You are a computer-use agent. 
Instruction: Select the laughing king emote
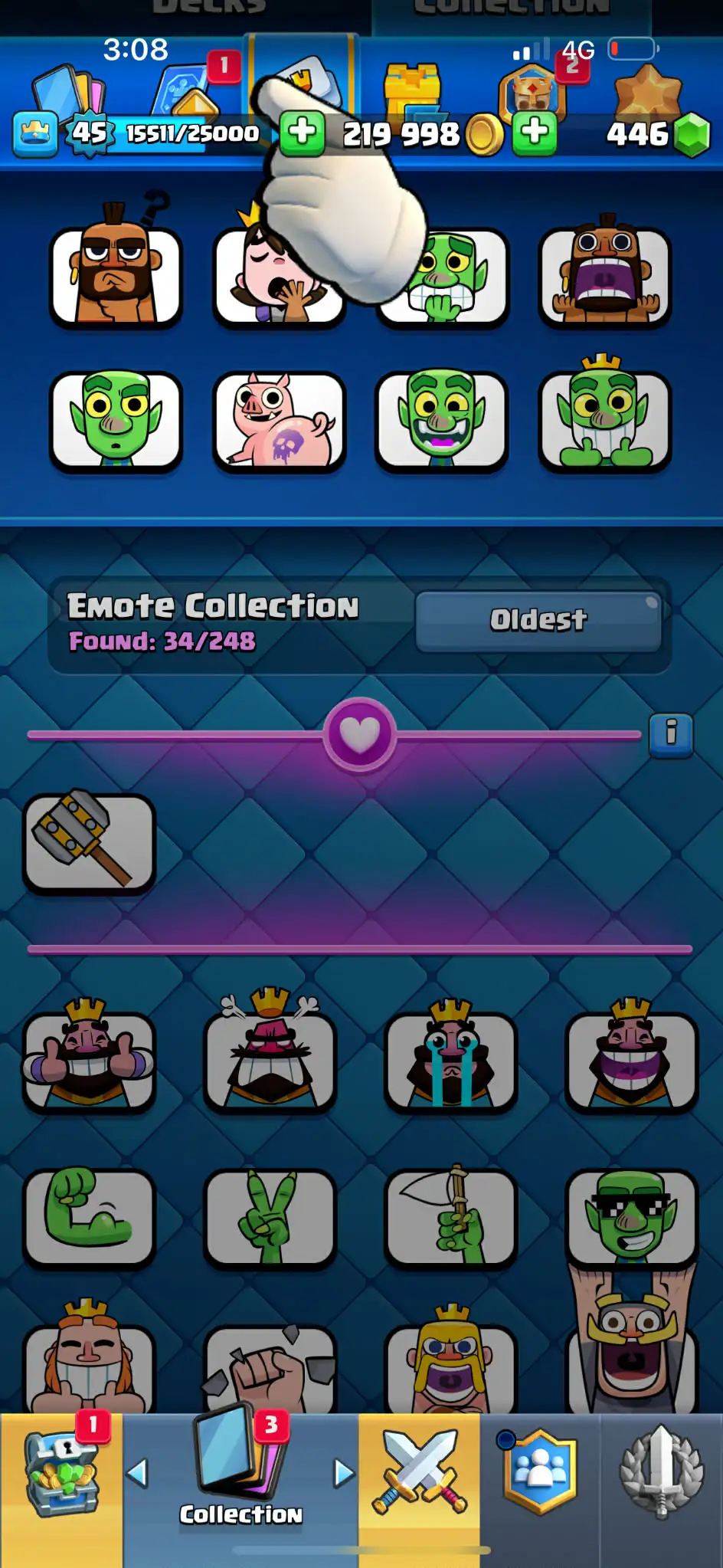[631, 1061]
